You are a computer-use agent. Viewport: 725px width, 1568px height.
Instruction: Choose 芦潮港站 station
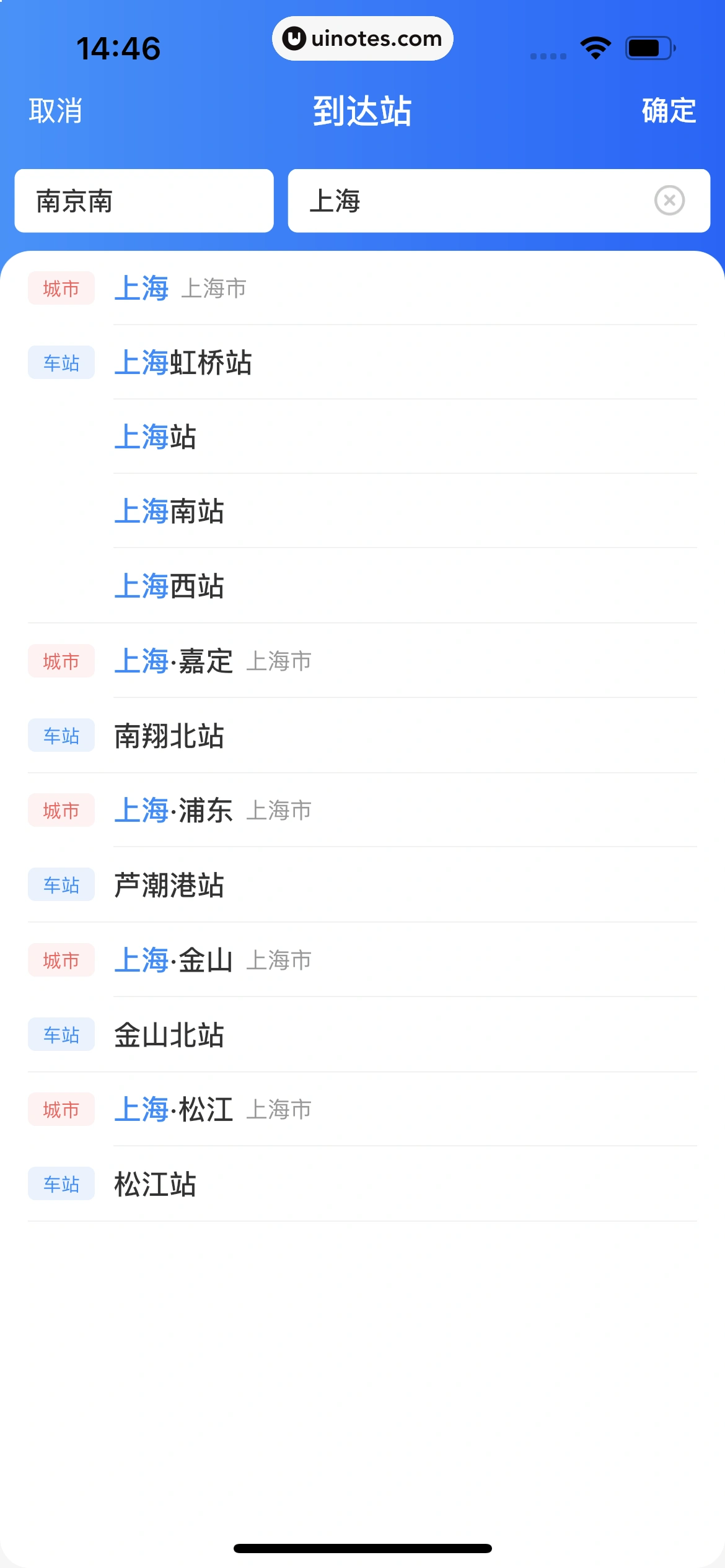coord(169,886)
